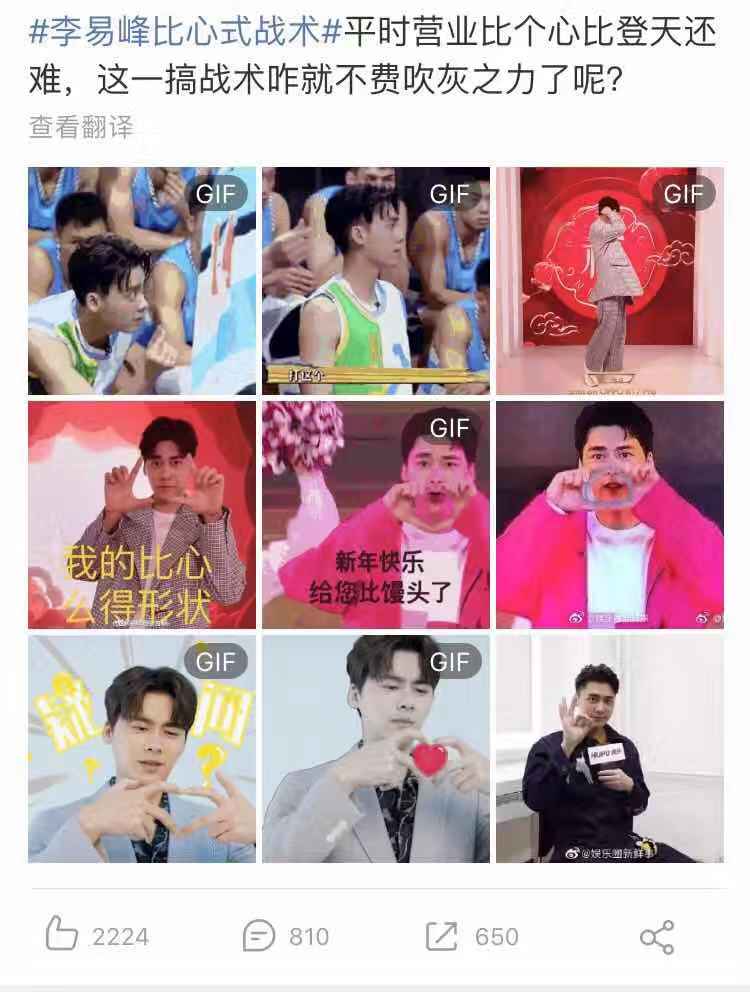The image size is (750, 992).
Task: Open the image captioned 我的比心么得形状
Action: [x=142, y=515]
